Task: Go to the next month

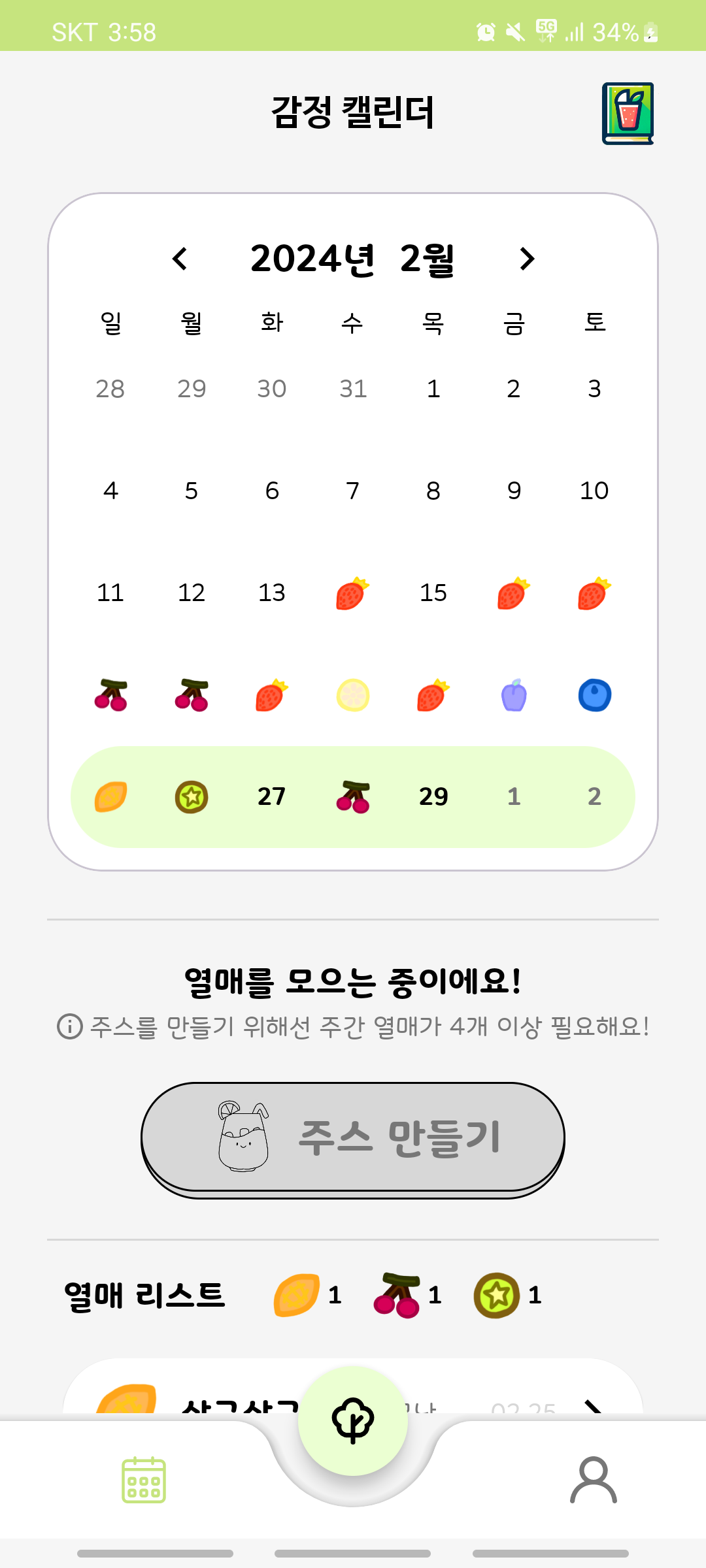Action: (527, 259)
